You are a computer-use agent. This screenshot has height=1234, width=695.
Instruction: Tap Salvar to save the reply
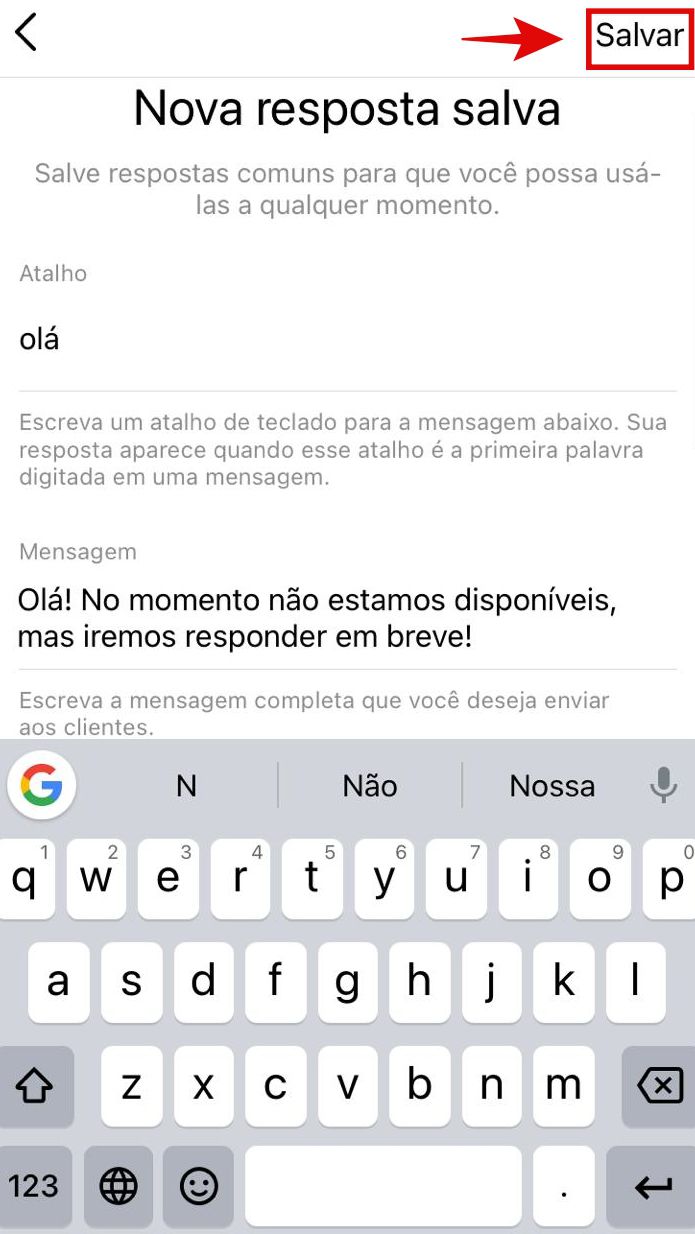coord(639,37)
